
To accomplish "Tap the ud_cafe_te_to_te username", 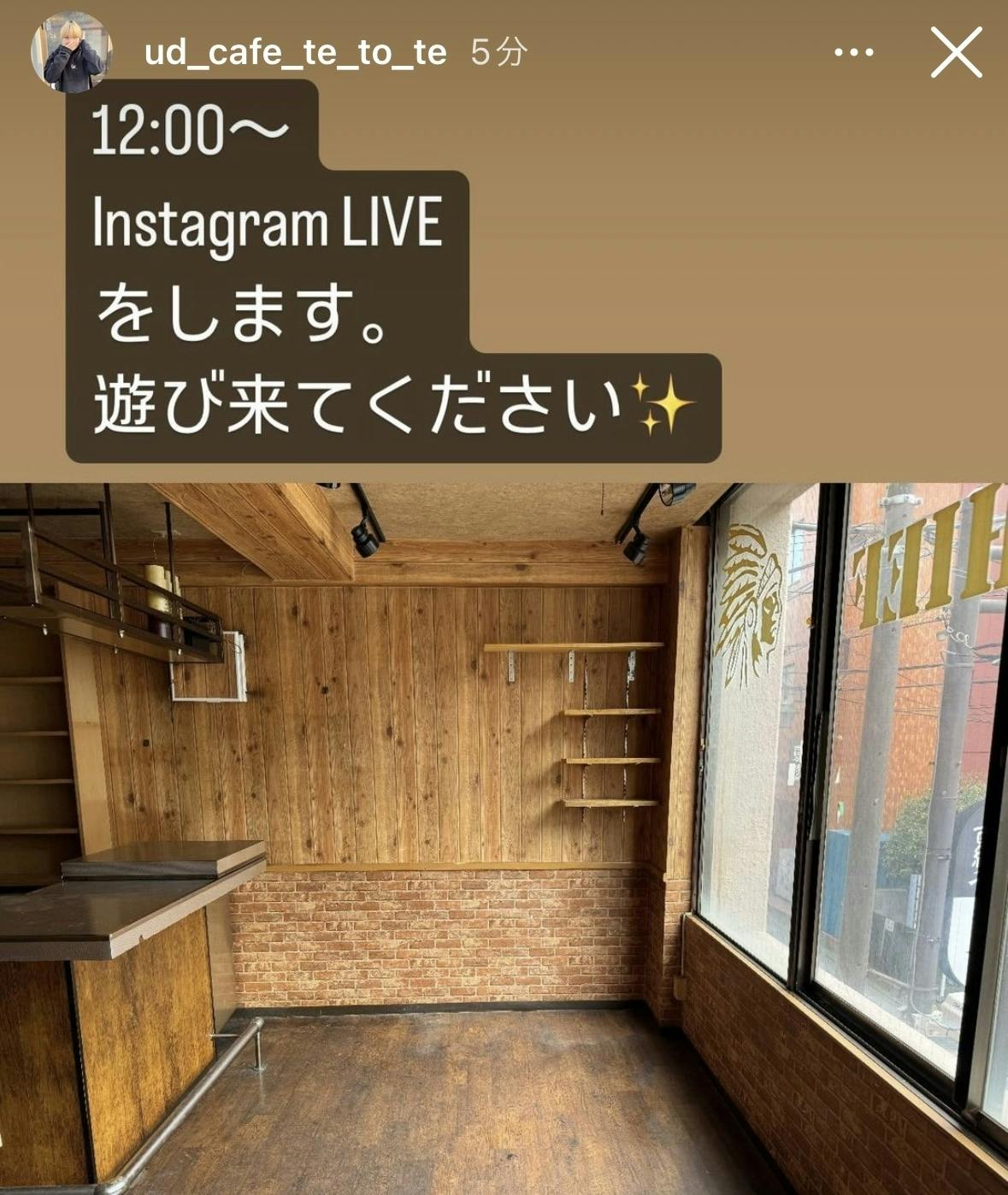I will point(295,53).
